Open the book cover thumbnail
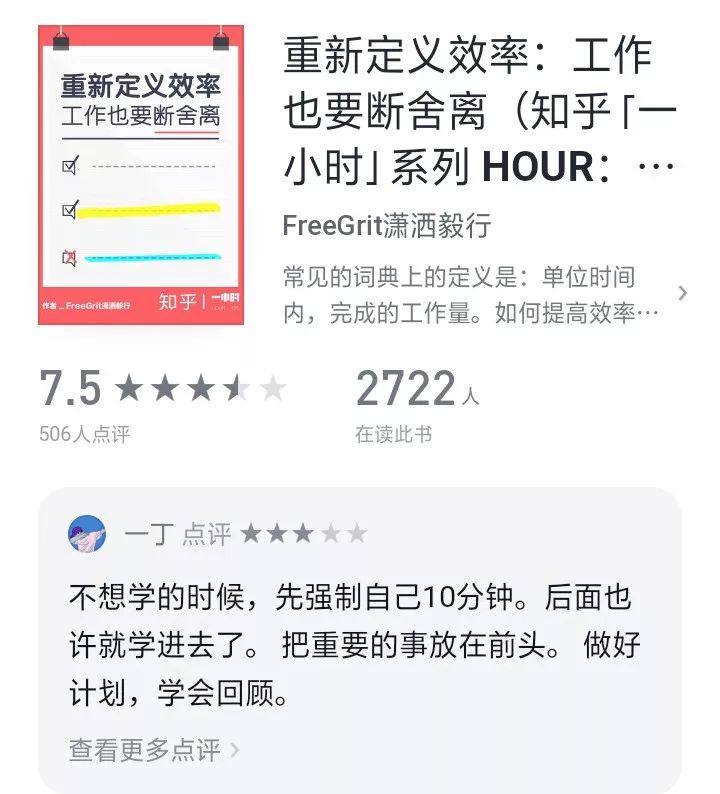 pos(140,175)
